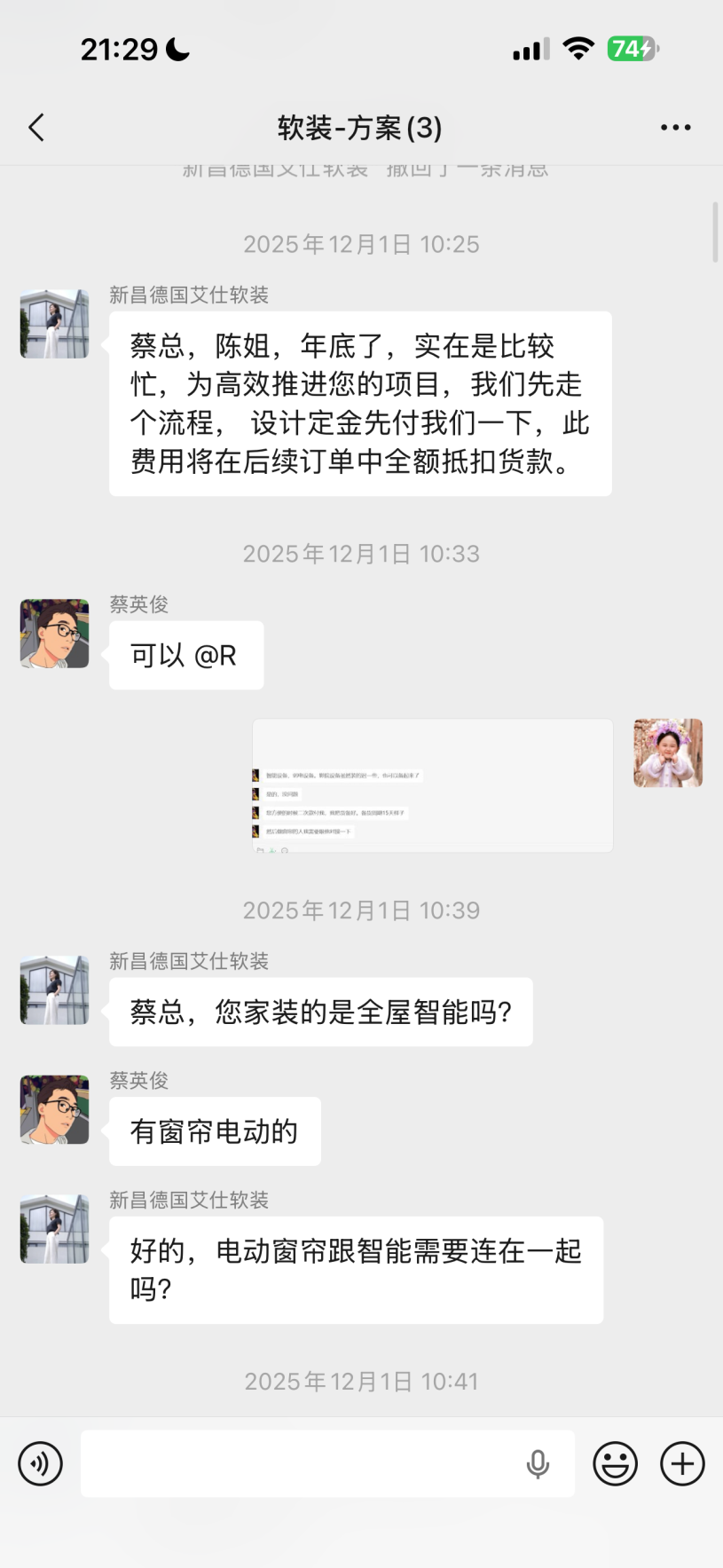Open avatar next to '蔡总，您家装的是全屋智能吗?' message
The height and width of the screenshot is (1568, 723).
point(55,990)
